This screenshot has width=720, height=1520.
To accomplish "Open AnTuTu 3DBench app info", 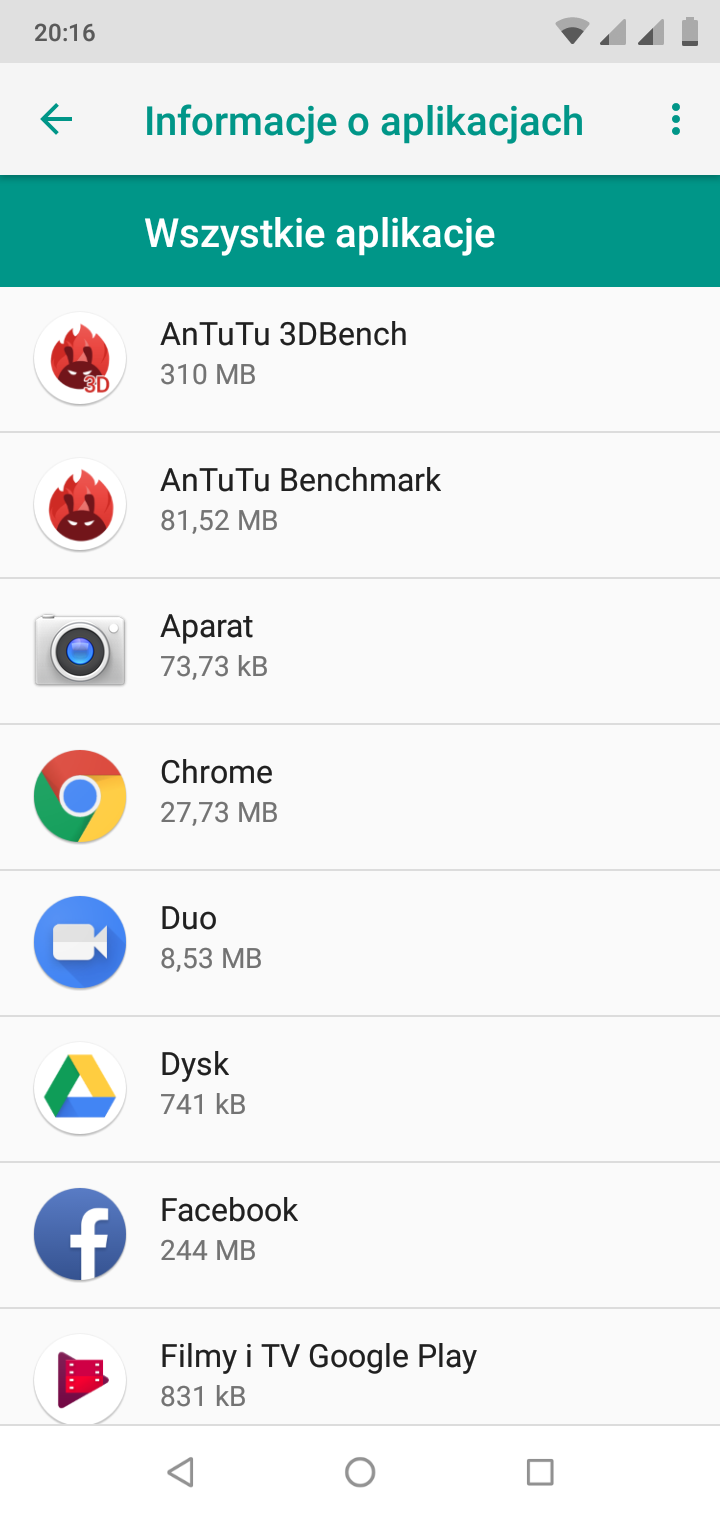I will click(360, 359).
